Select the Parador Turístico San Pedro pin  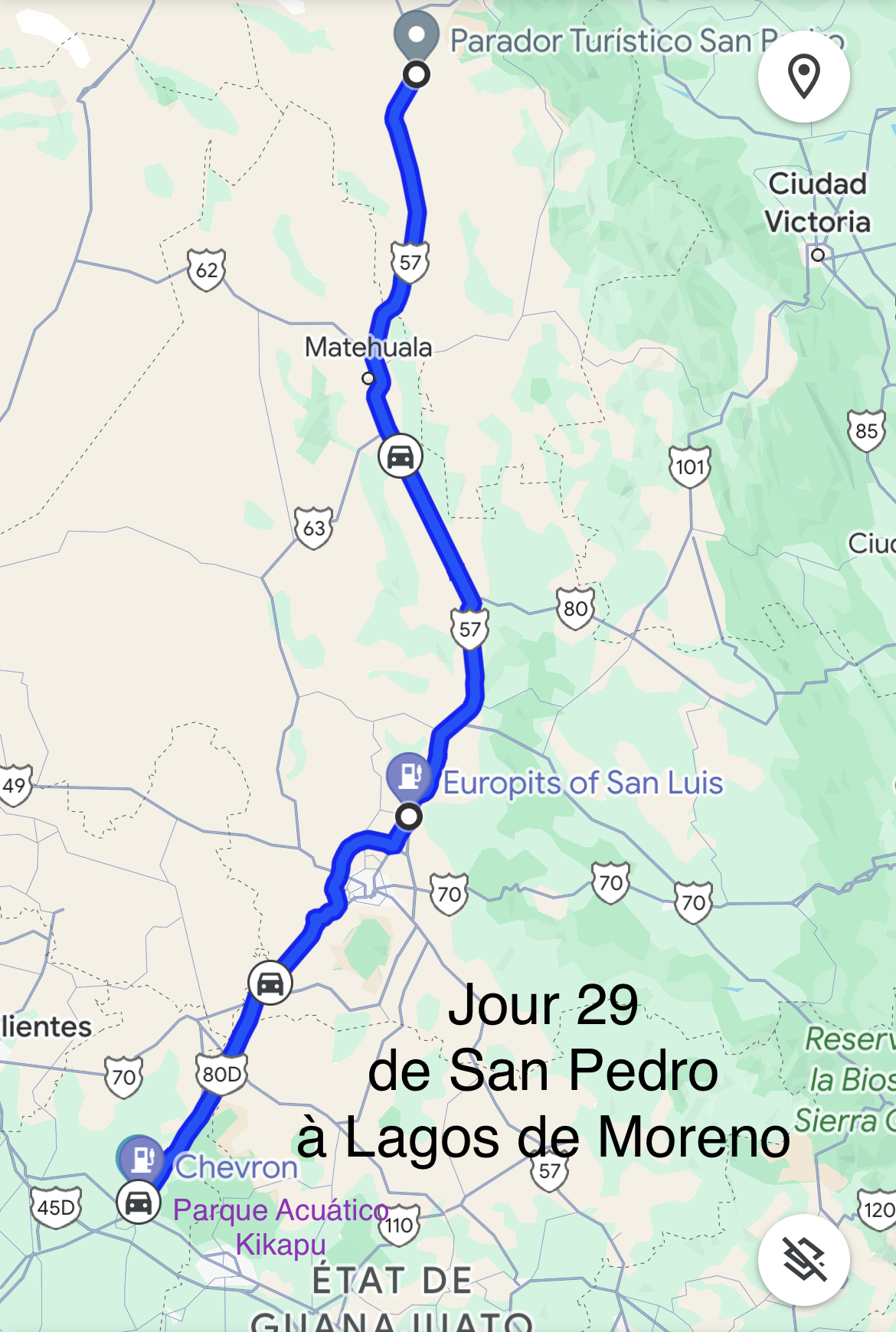click(417, 36)
